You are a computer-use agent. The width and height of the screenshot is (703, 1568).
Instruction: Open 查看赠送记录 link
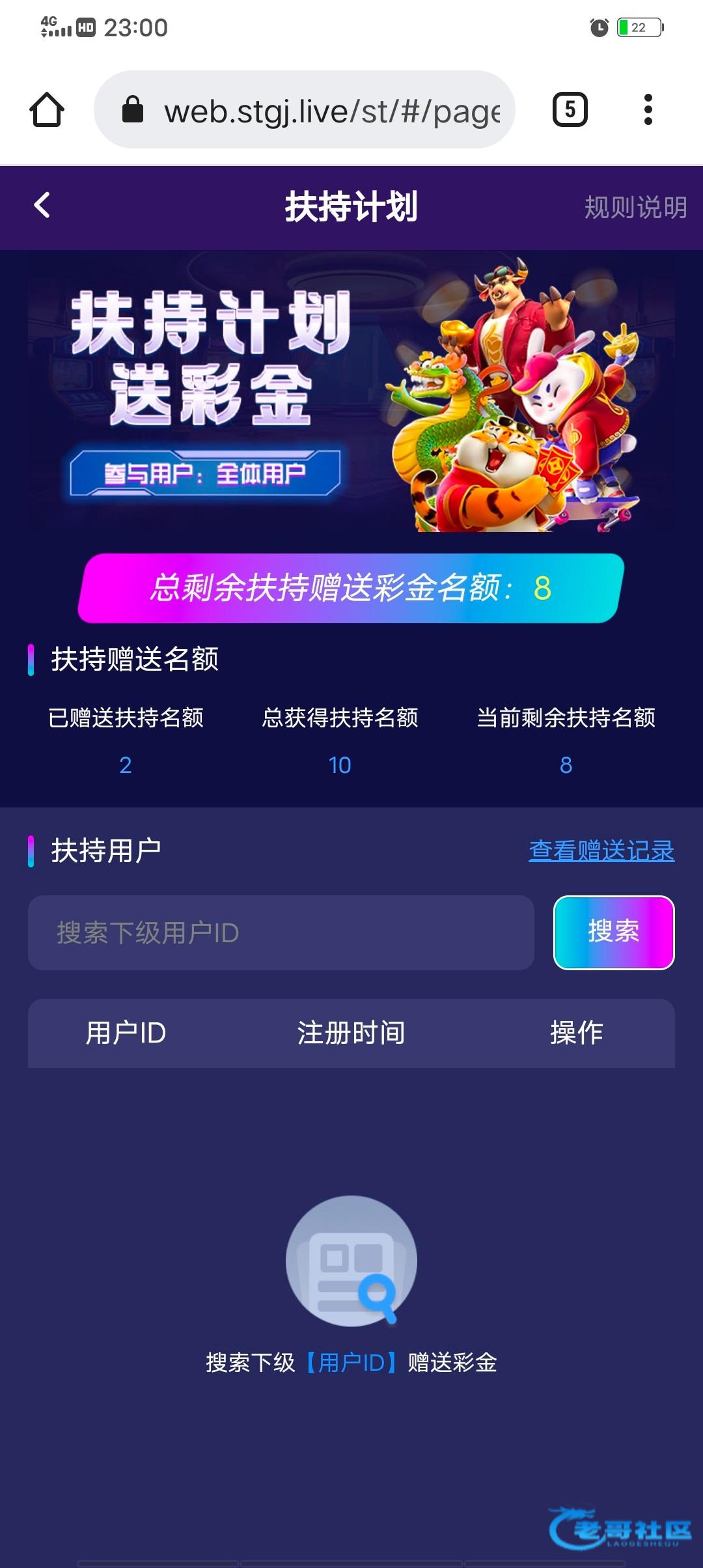[601, 850]
